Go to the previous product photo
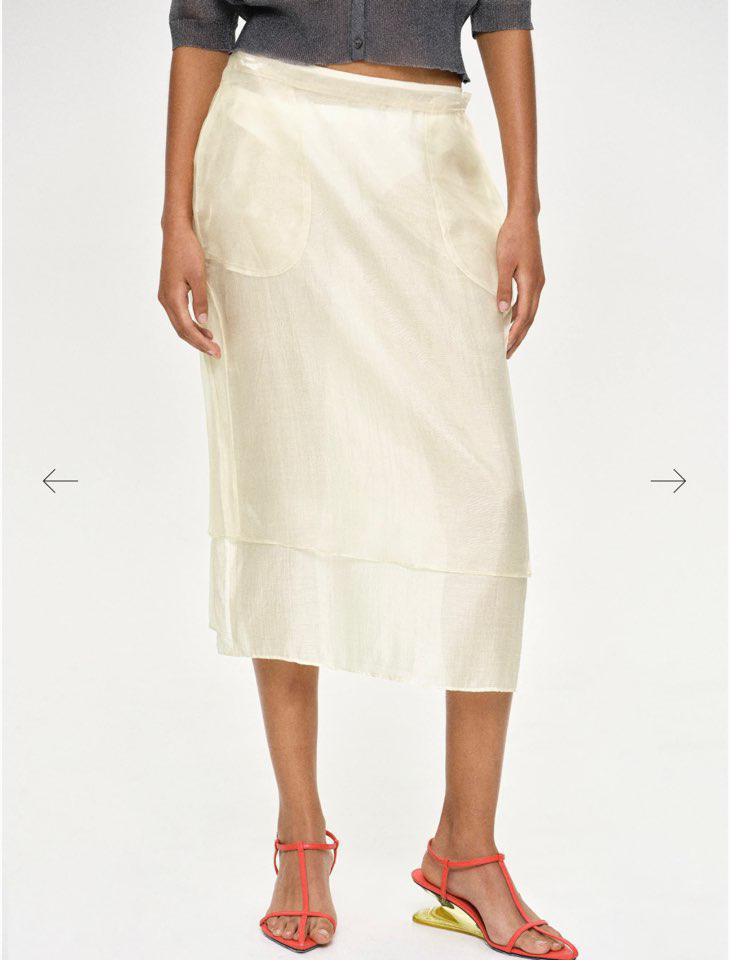730x960 pixels. point(60,481)
